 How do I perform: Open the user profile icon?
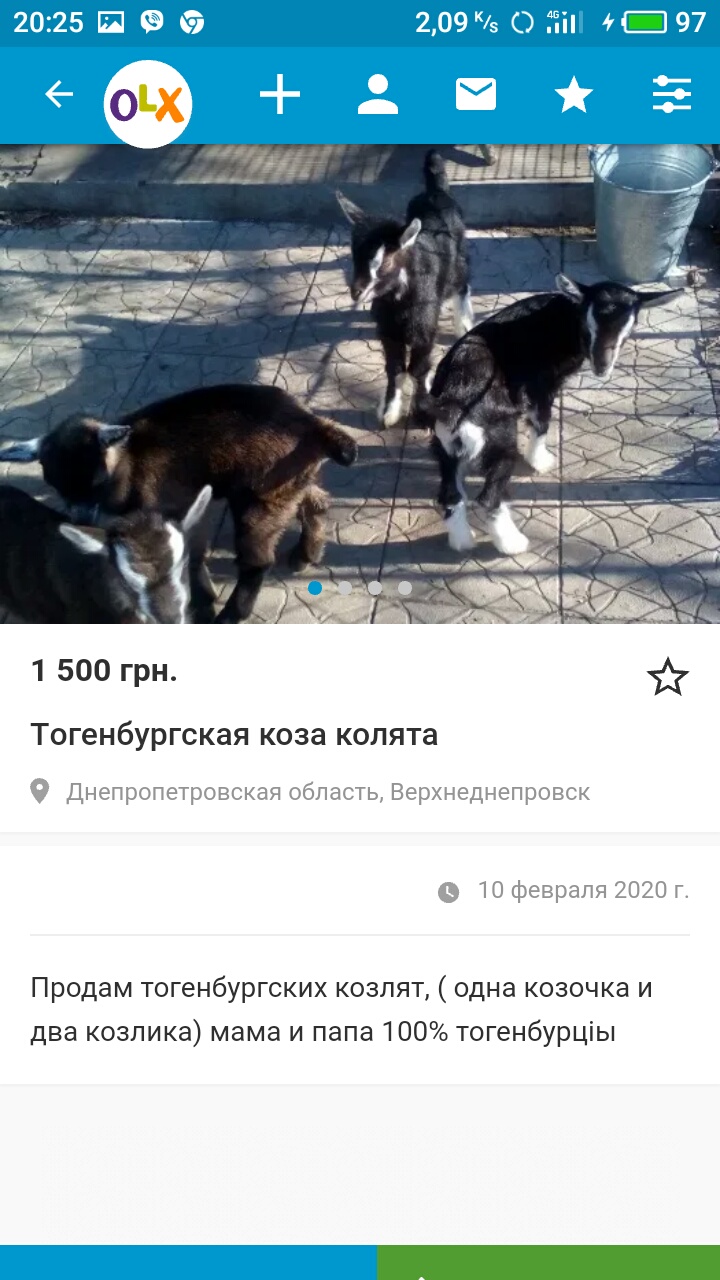click(378, 95)
